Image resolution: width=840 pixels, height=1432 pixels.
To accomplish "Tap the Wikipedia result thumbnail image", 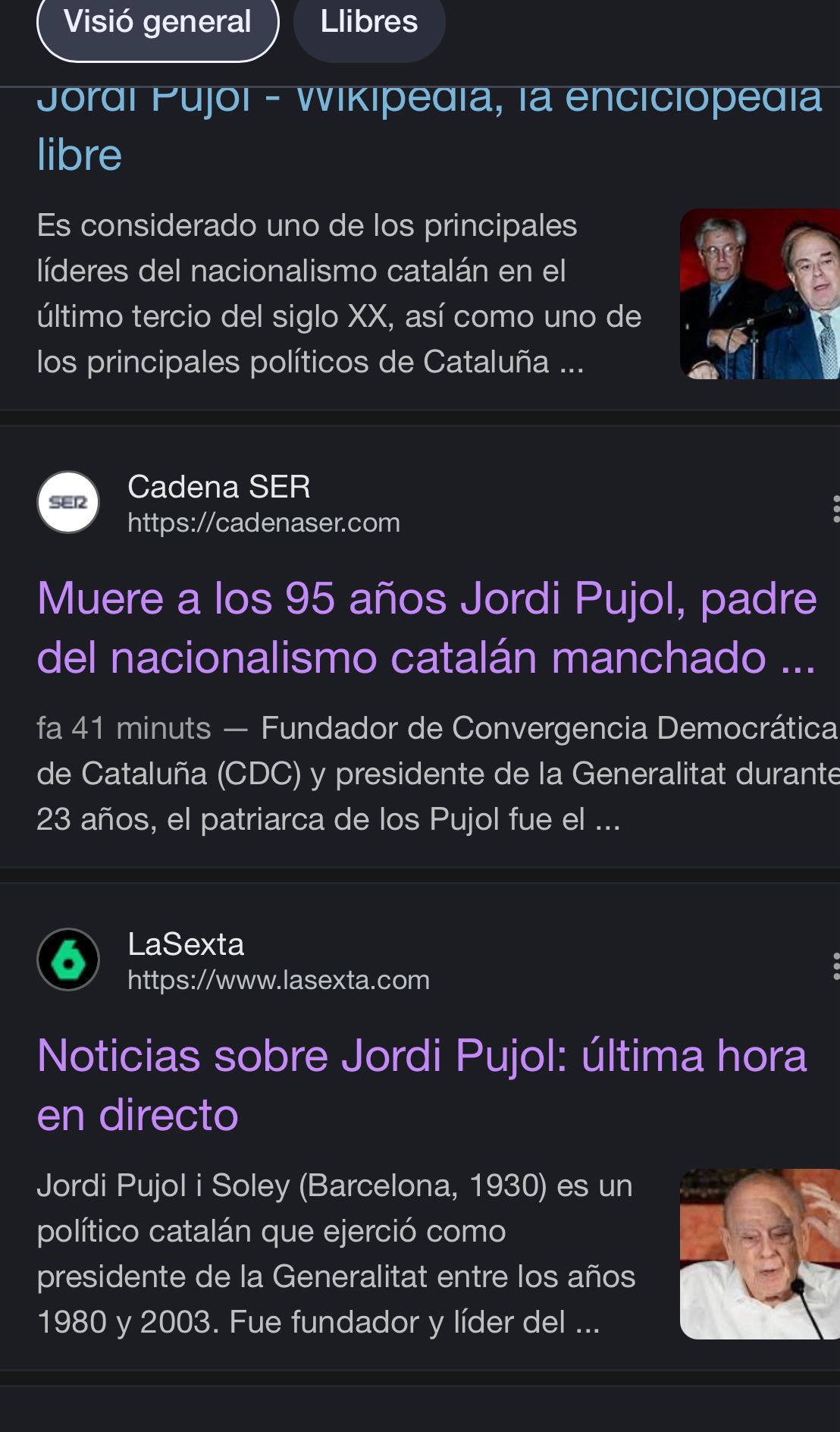I will pyautogui.click(x=760, y=294).
